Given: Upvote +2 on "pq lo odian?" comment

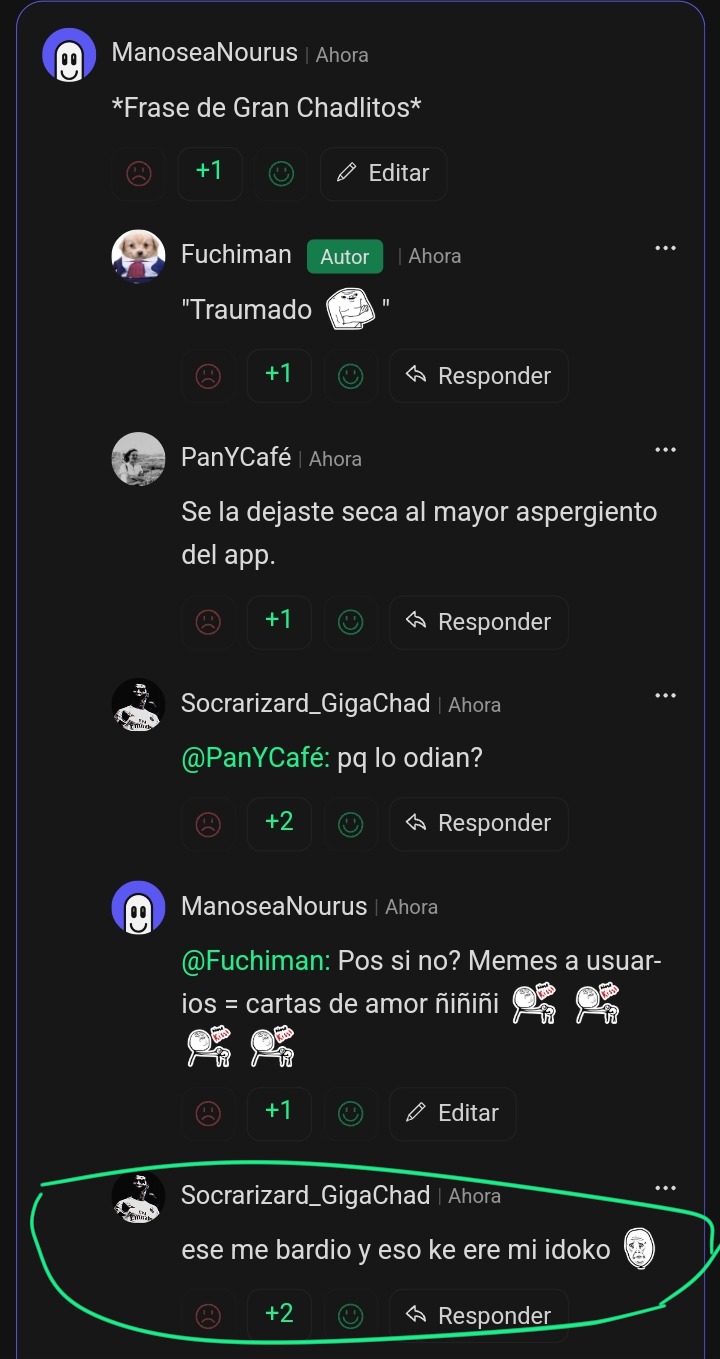Looking at the screenshot, I should (279, 823).
